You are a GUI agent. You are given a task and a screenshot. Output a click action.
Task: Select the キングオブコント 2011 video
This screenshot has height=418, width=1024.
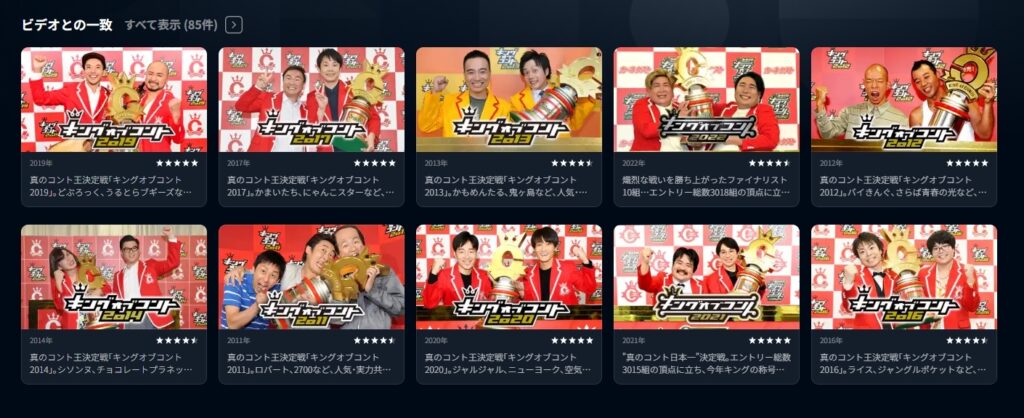pyautogui.click(x=311, y=277)
